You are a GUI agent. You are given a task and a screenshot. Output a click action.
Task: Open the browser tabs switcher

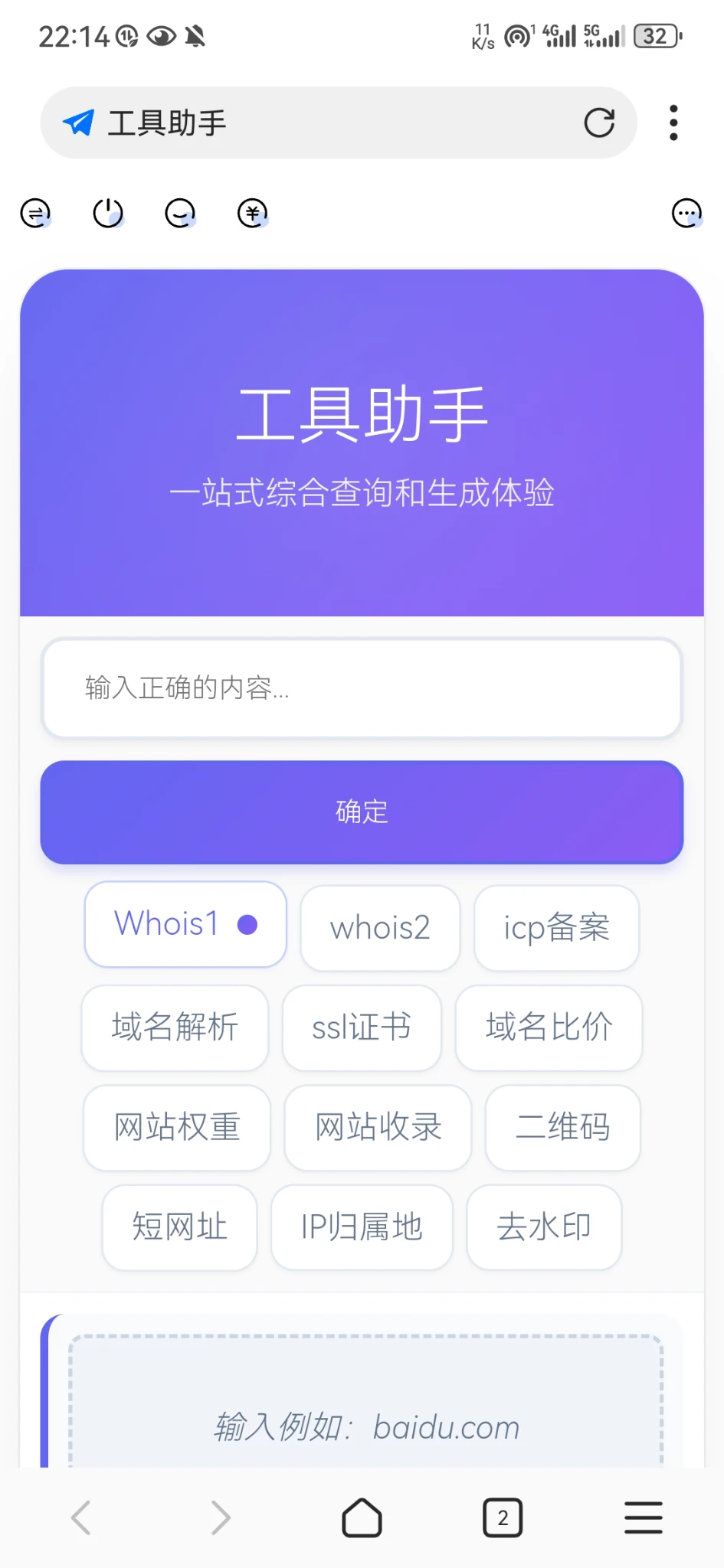coord(503,1517)
